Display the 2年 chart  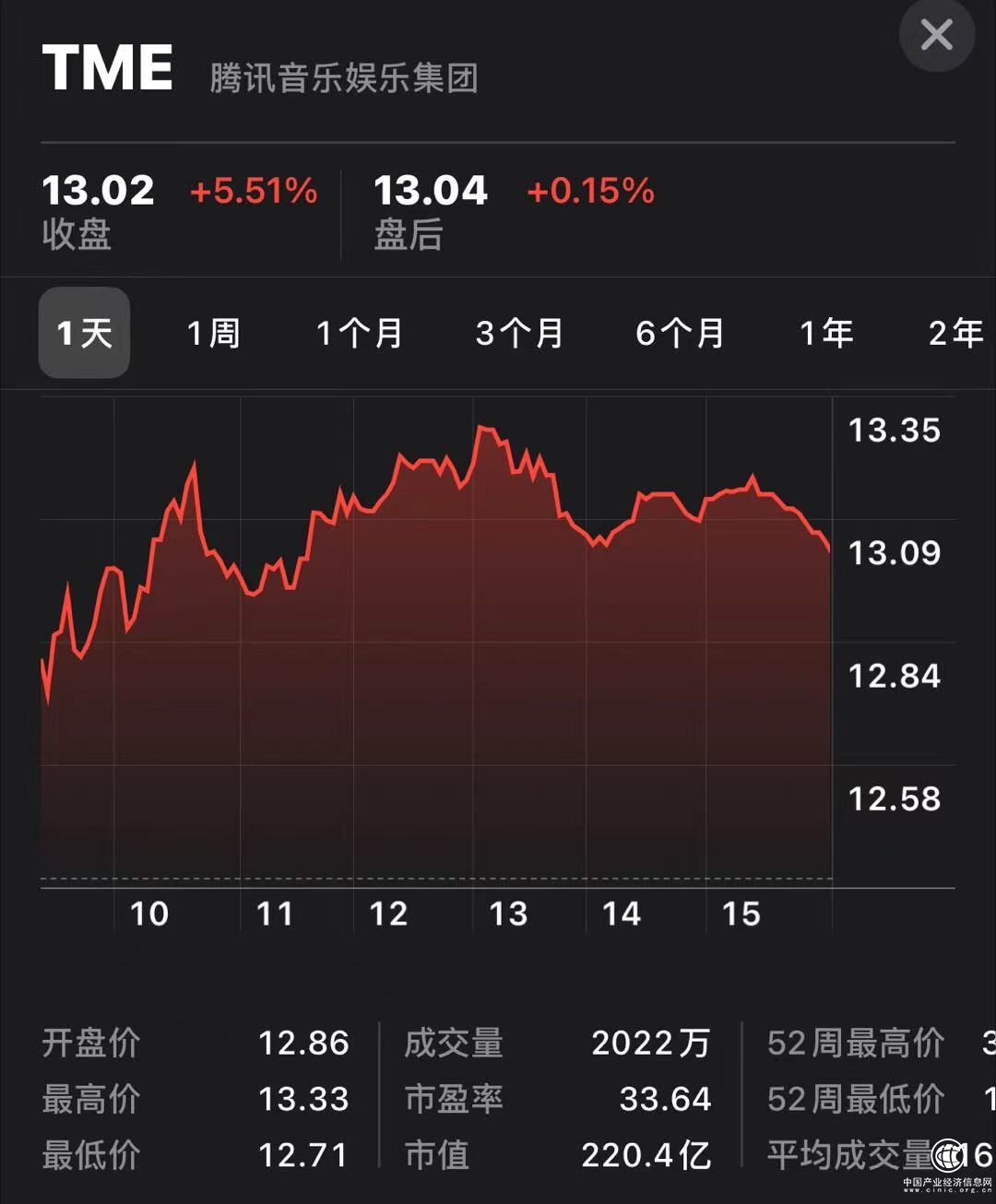(955, 333)
